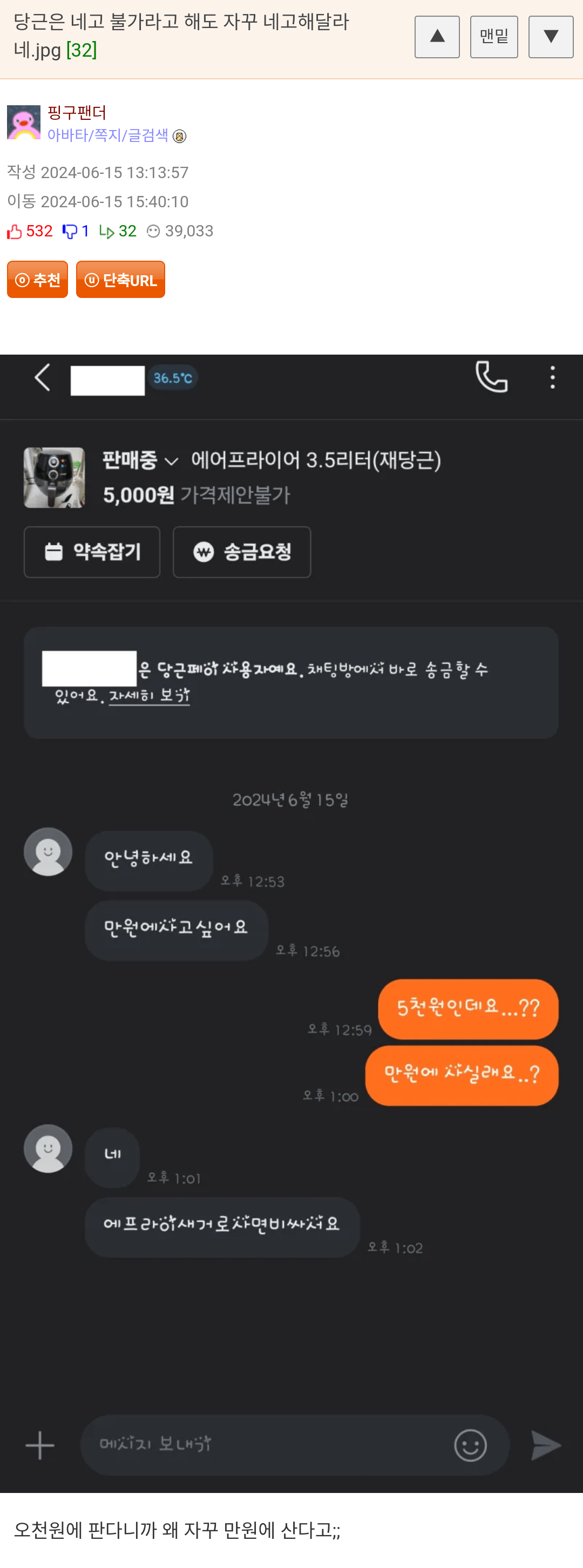The height and width of the screenshot is (1568, 583).
Task: Open the [32] comments count link
Action: coord(82,50)
